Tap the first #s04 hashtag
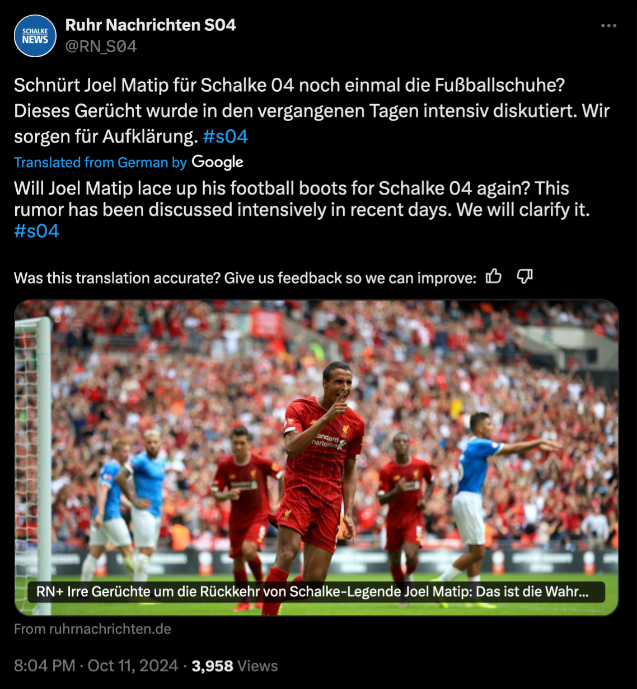This screenshot has width=637, height=689. click(225, 136)
